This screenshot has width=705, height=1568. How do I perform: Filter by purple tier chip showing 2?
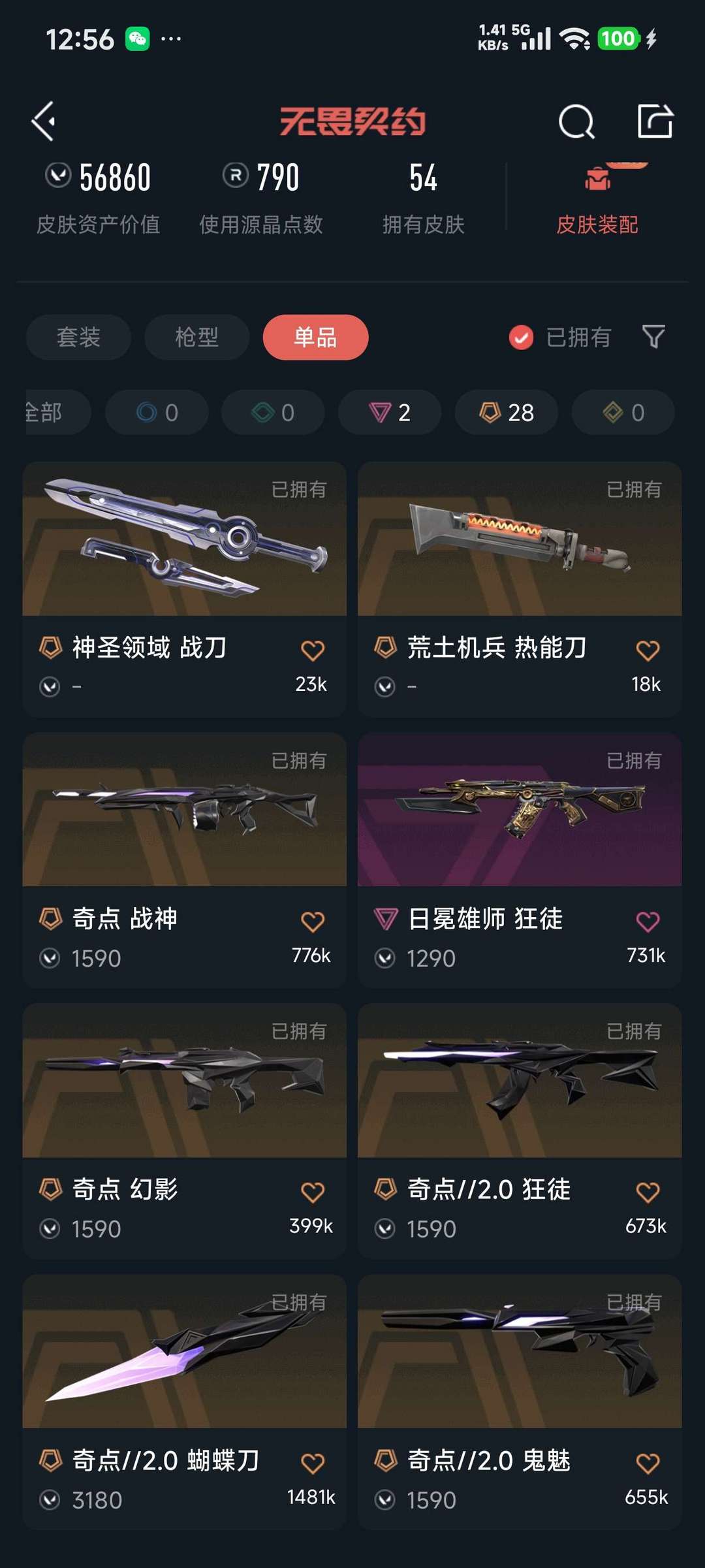pos(389,412)
